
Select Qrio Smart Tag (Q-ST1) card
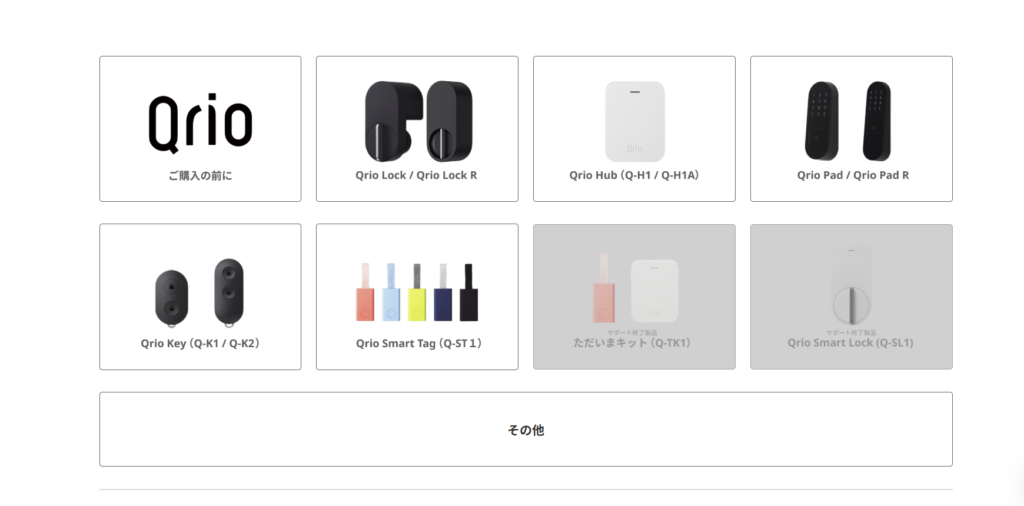(x=417, y=297)
